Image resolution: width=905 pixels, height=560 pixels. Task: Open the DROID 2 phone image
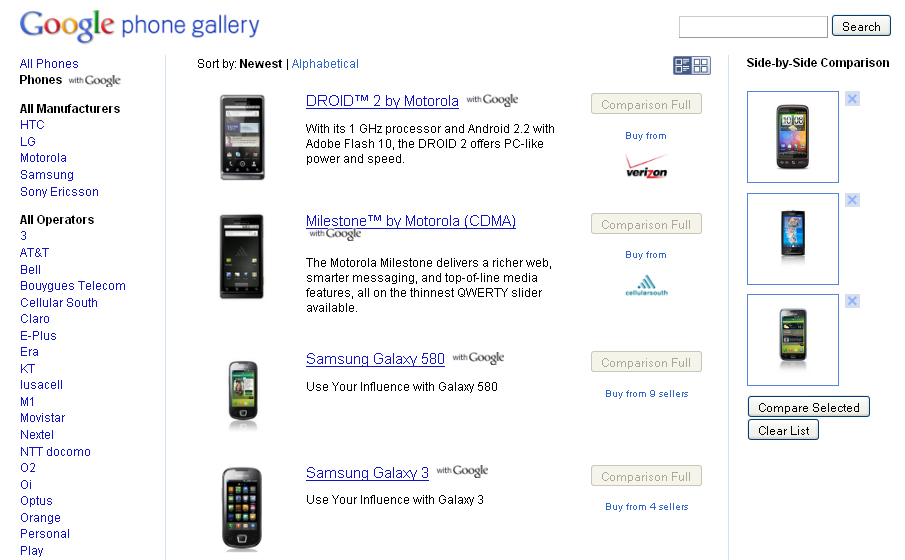pyautogui.click(x=242, y=138)
